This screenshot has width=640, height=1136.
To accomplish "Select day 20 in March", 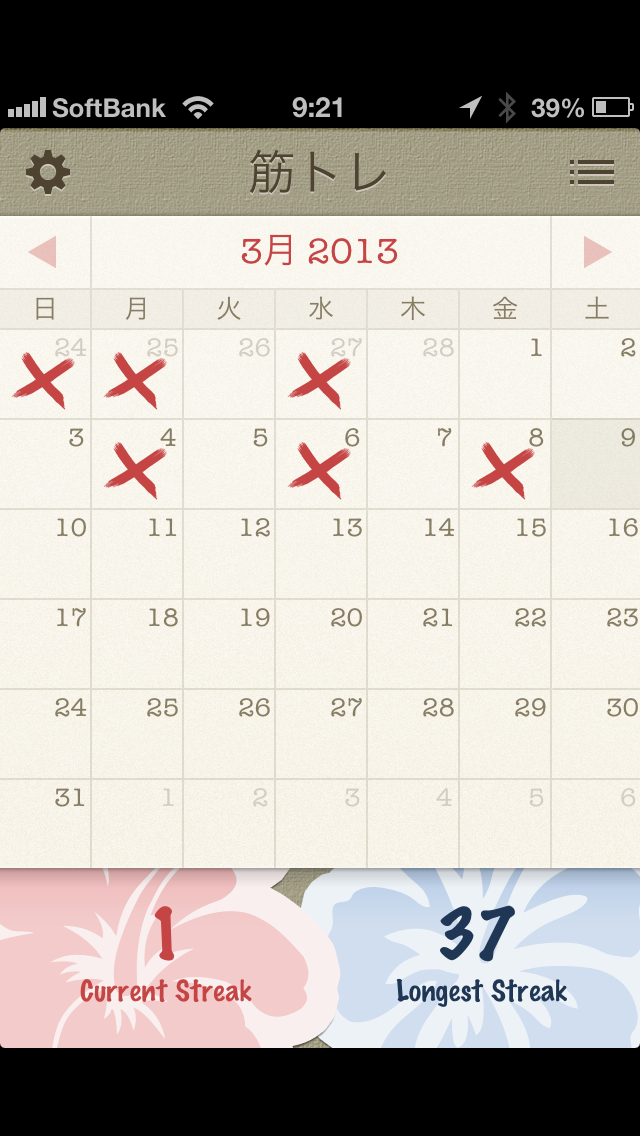I will click(x=321, y=644).
